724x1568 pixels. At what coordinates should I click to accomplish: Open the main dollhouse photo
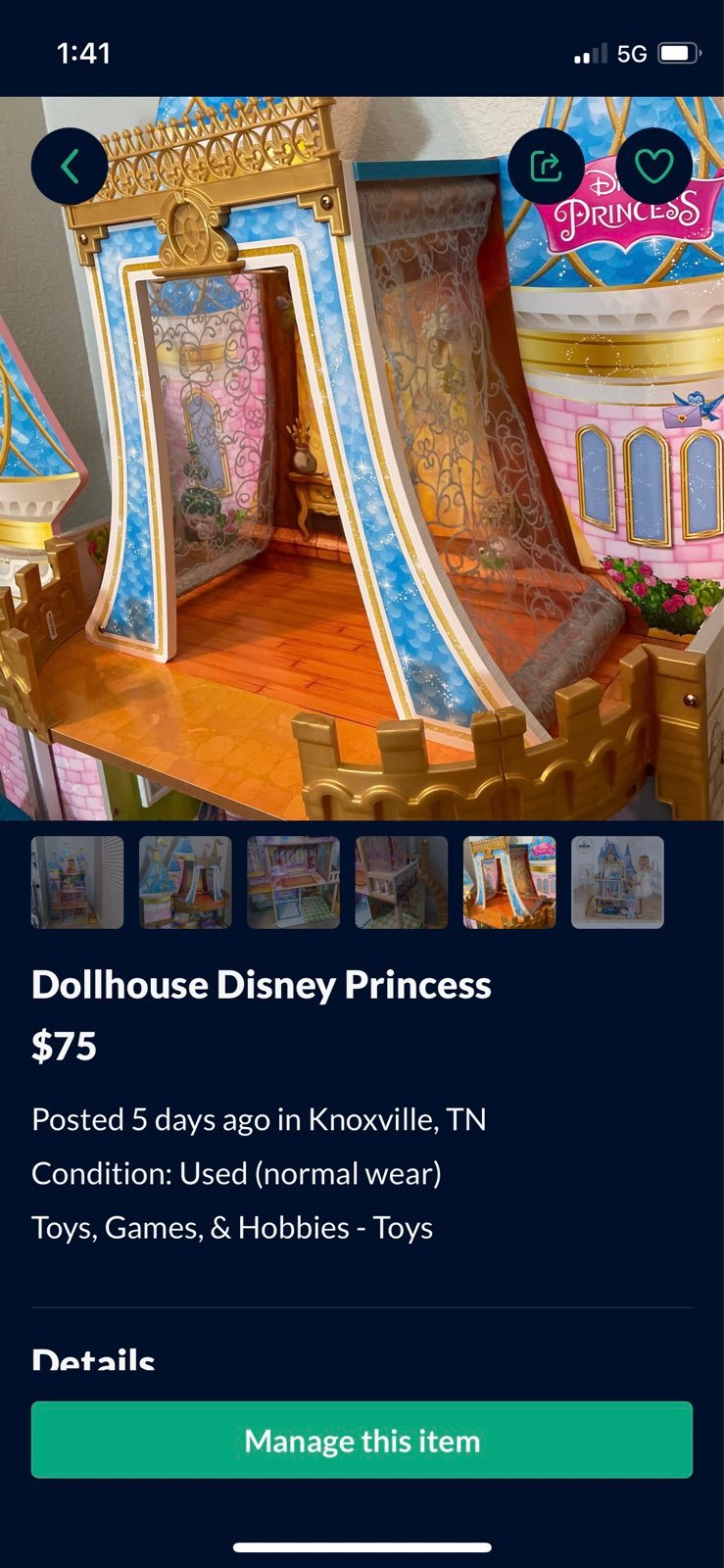362,458
